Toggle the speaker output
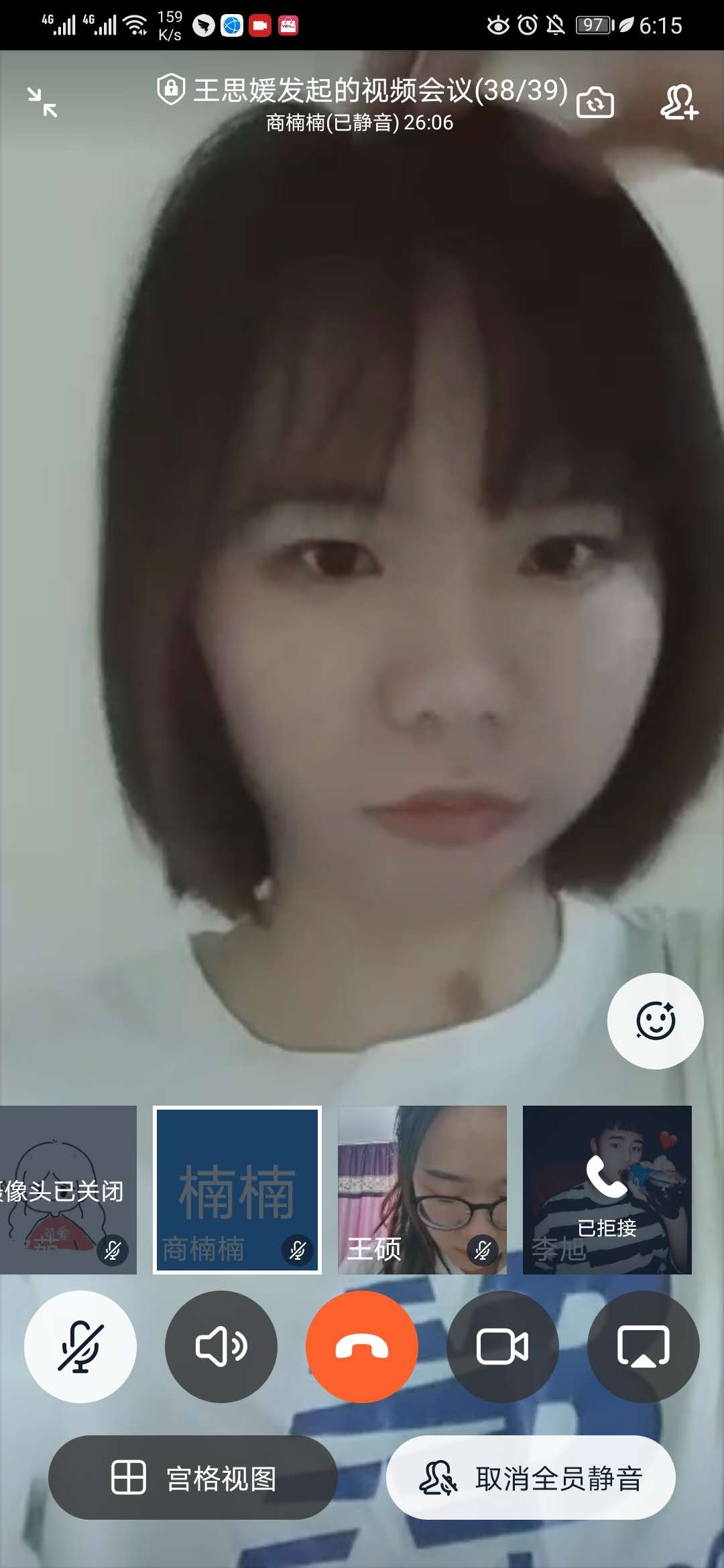This screenshot has height=1568, width=724. pyautogui.click(x=221, y=1346)
